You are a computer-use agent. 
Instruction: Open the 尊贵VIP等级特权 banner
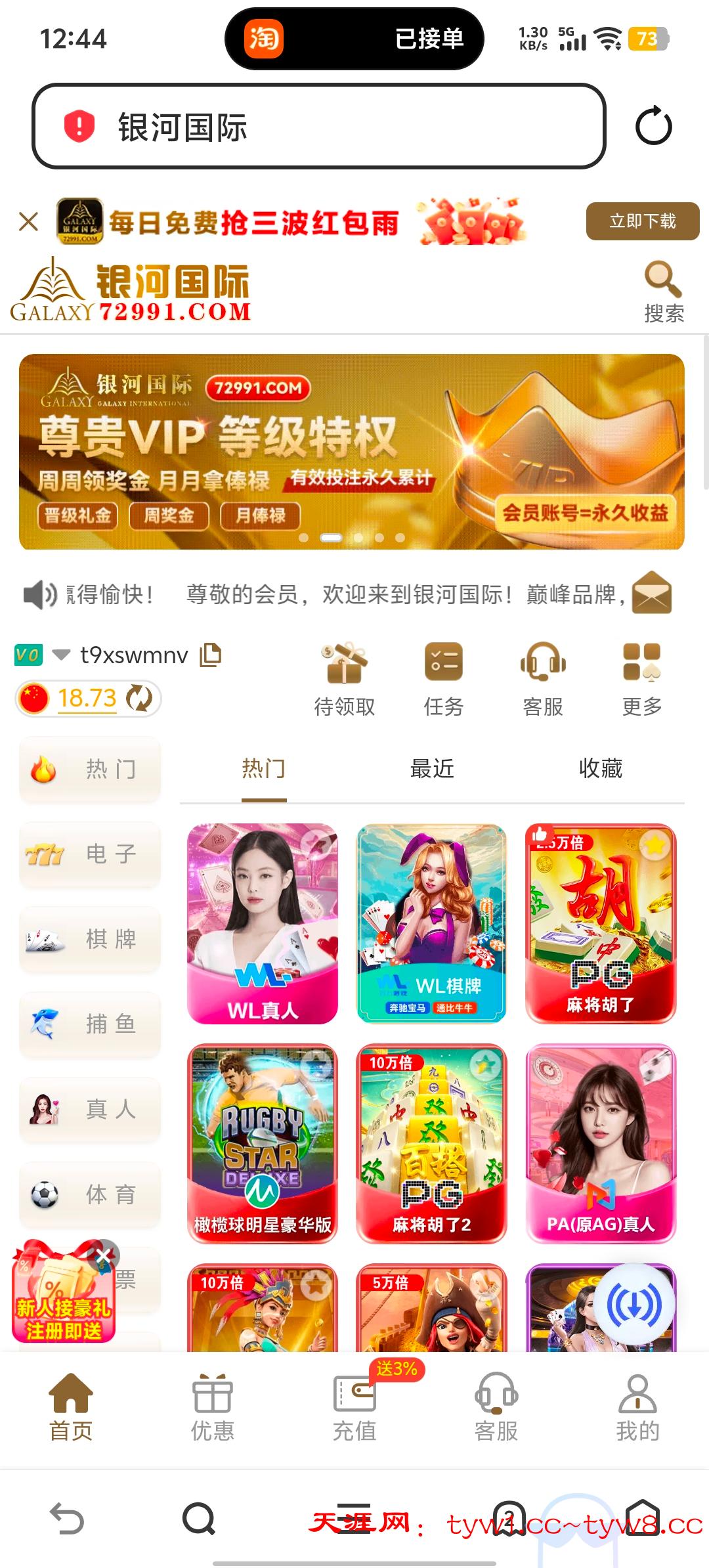click(352, 452)
